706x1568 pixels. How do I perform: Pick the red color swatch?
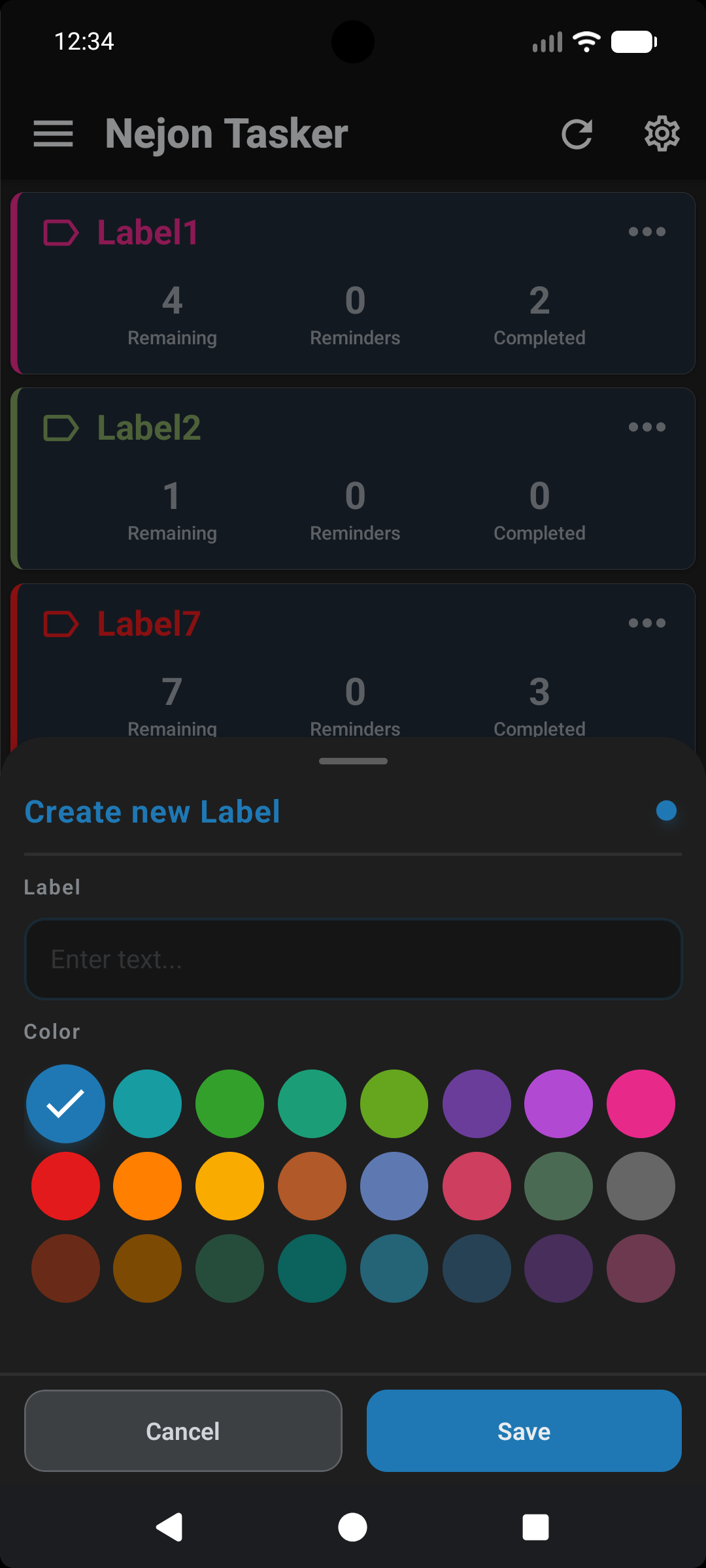click(x=65, y=1186)
